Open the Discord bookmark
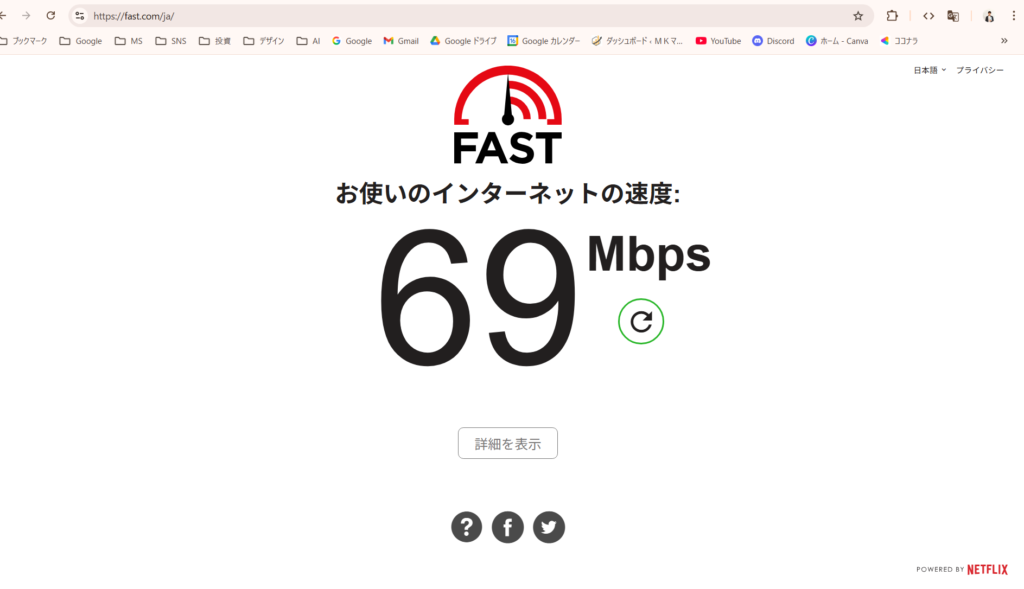 [773, 41]
